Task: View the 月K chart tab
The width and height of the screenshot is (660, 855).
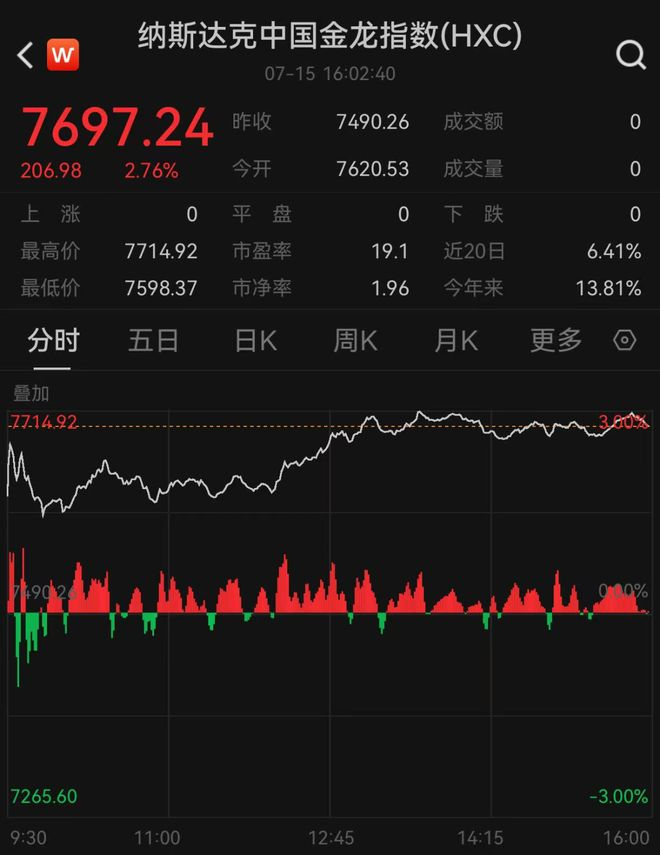Action: [455, 341]
